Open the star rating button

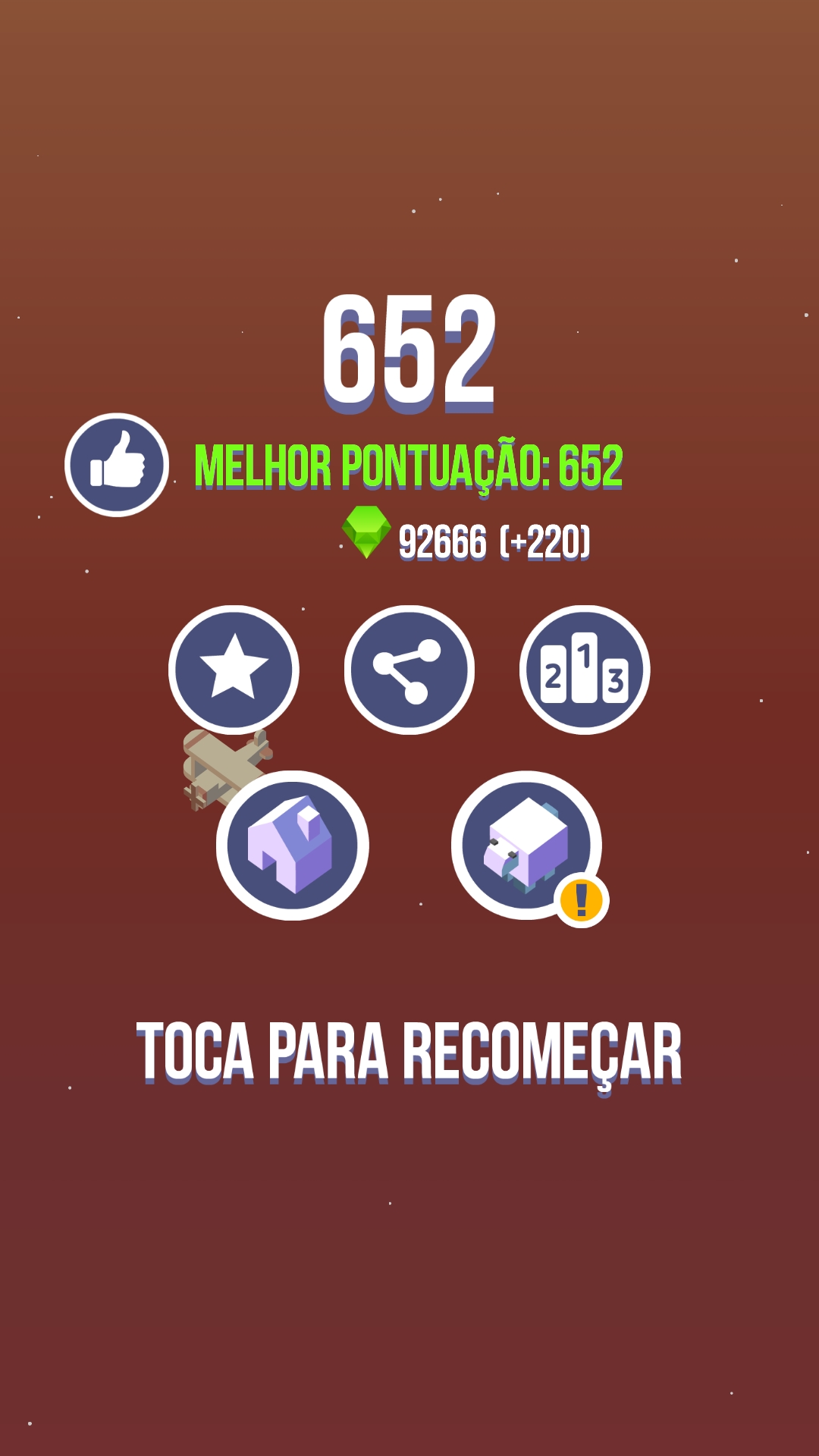(234, 669)
